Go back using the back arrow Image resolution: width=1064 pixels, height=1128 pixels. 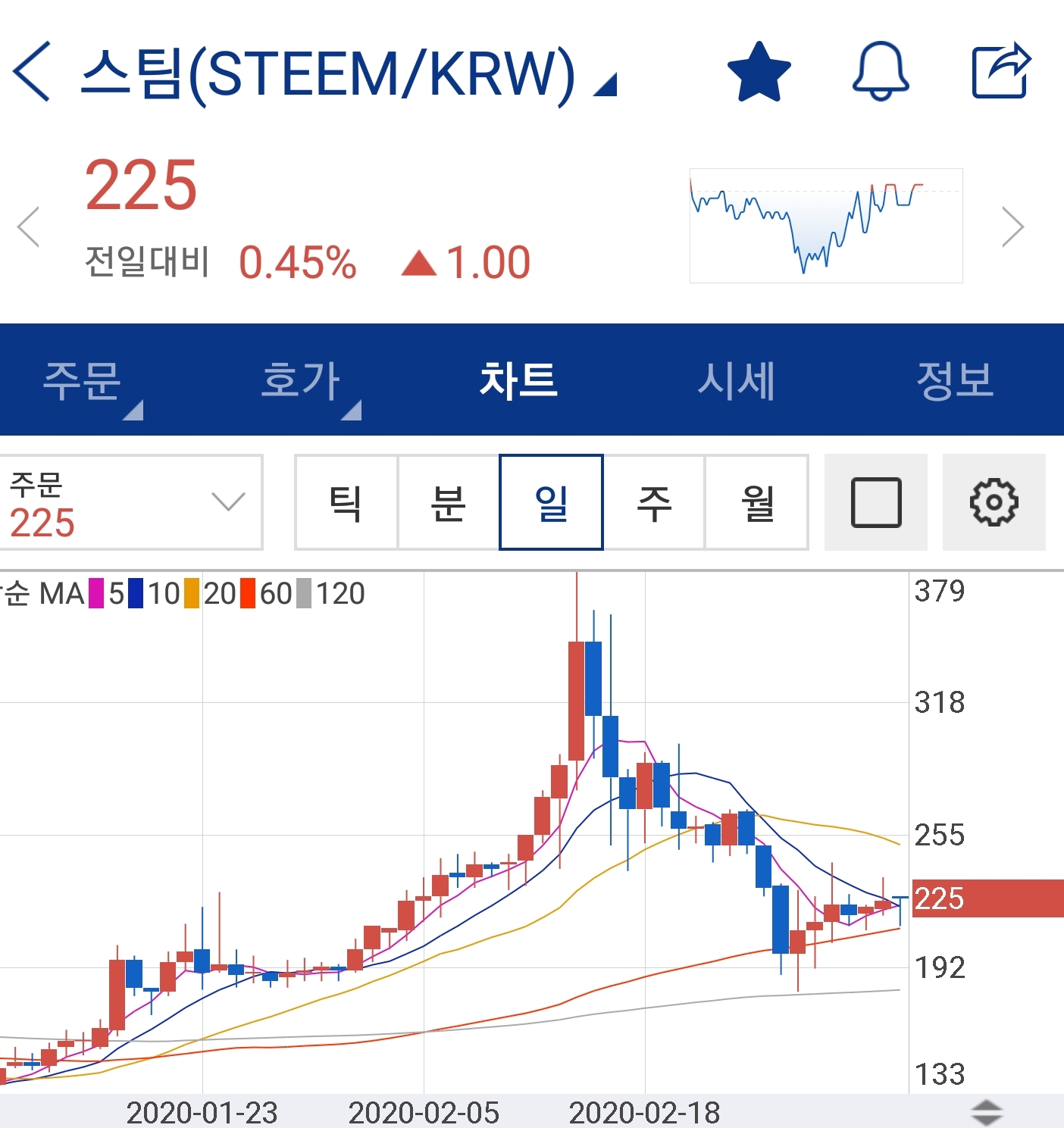click(x=32, y=72)
